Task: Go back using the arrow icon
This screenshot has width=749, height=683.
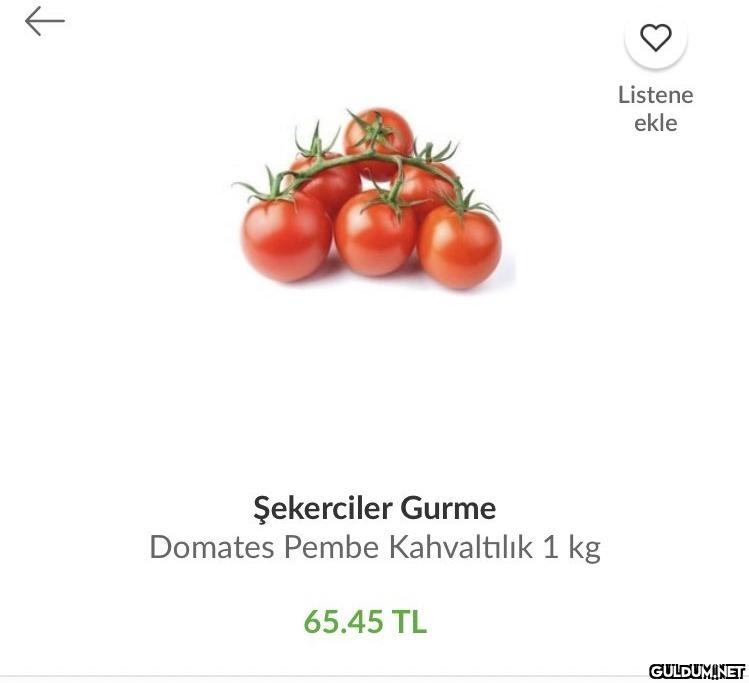Action: pos(44,21)
